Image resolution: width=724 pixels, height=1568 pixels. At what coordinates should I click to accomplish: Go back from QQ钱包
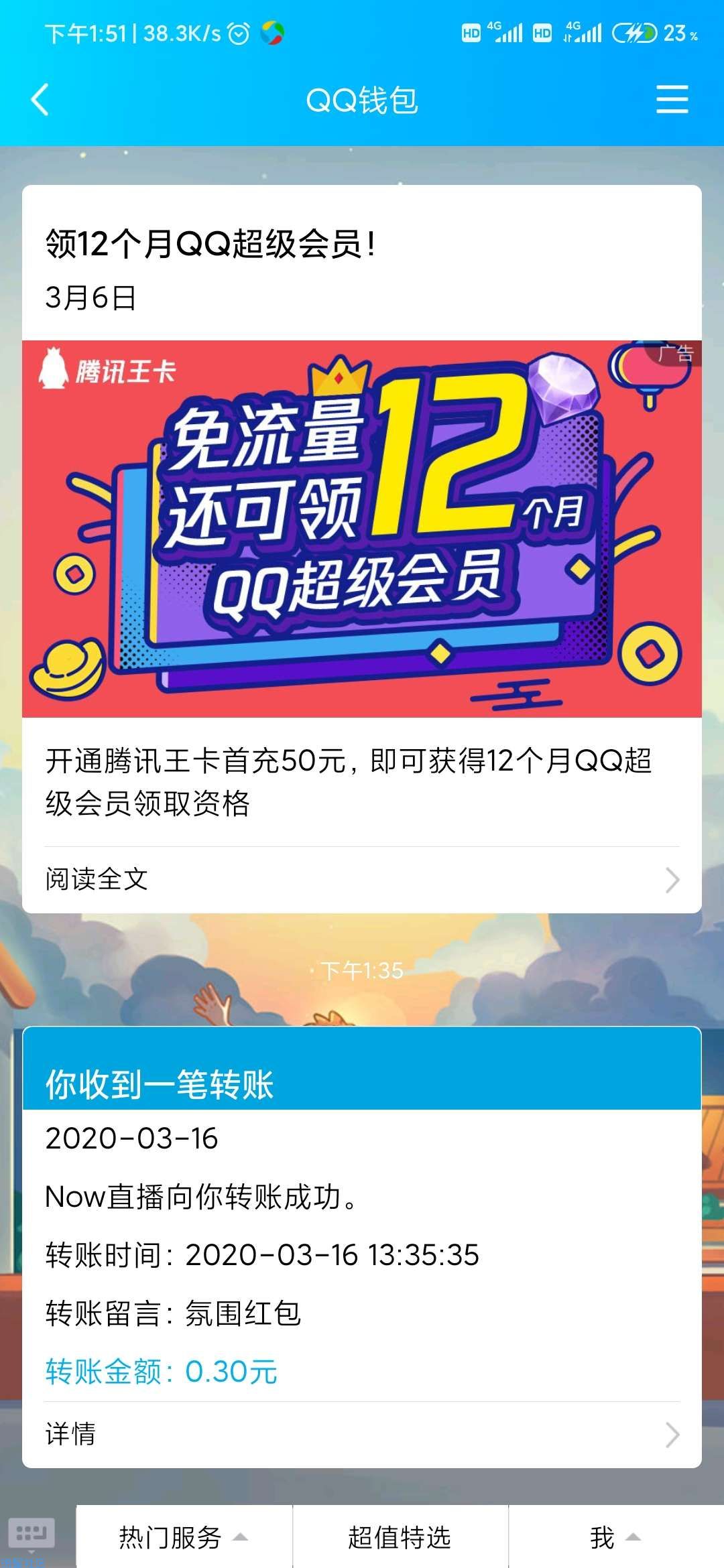tap(40, 101)
